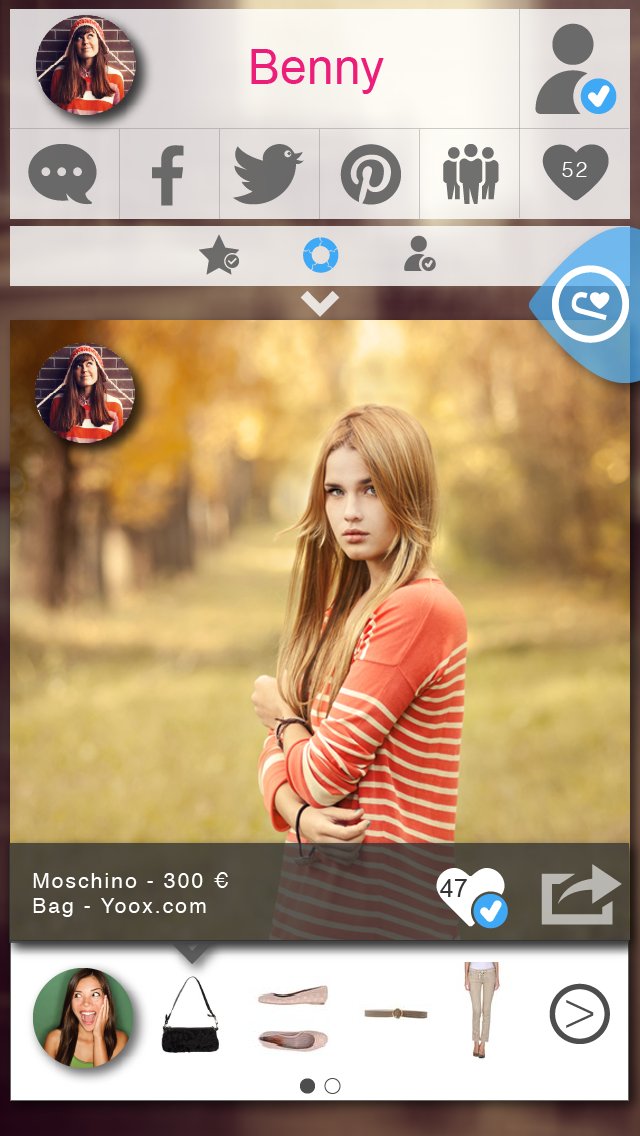Select the pink flat shoes item
The height and width of the screenshot is (1136, 640).
coord(292,1017)
